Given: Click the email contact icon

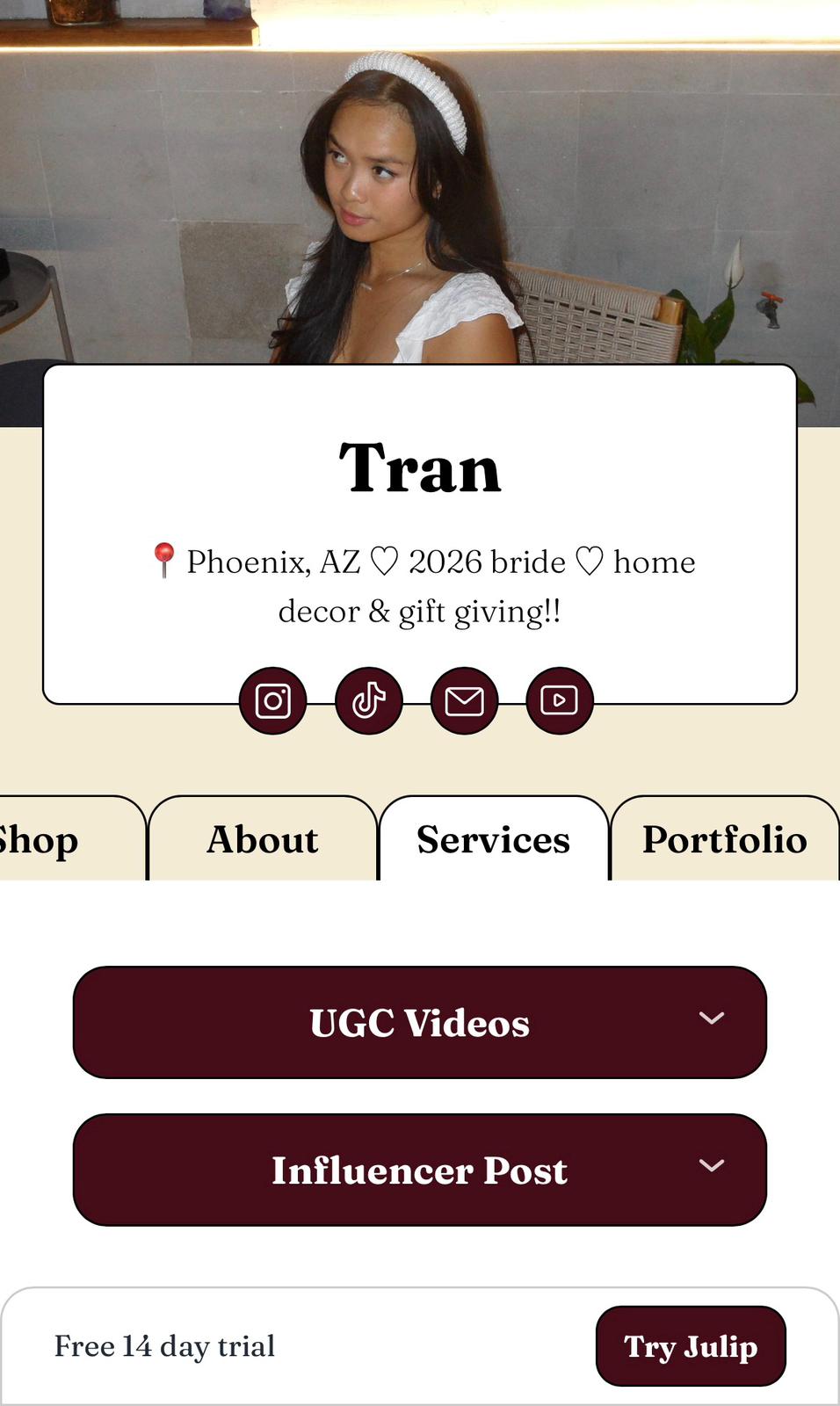Looking at the screenshot, I should [x=464, y=700].
